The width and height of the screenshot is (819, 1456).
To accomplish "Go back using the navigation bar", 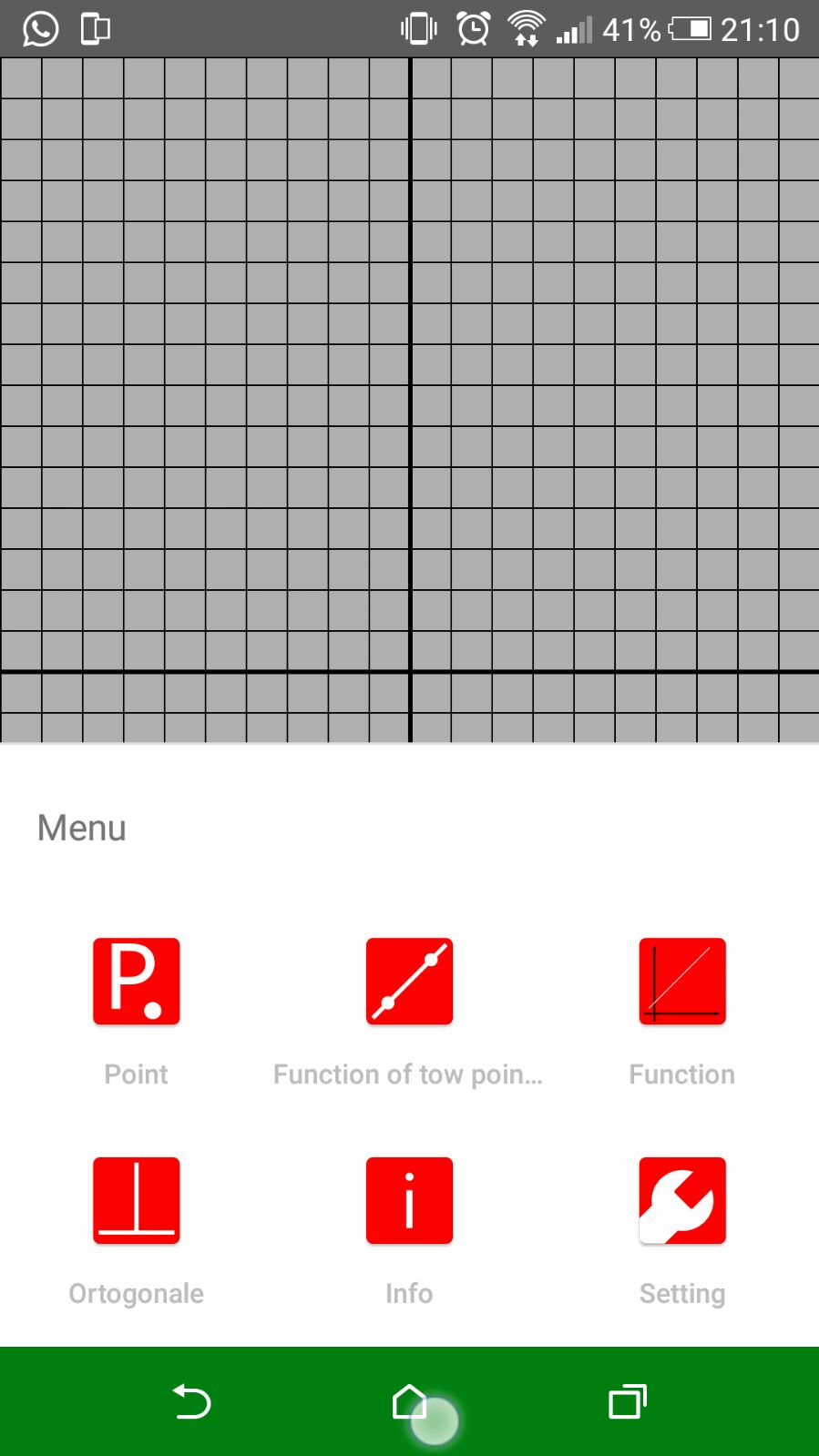I will click(191, 1402).
